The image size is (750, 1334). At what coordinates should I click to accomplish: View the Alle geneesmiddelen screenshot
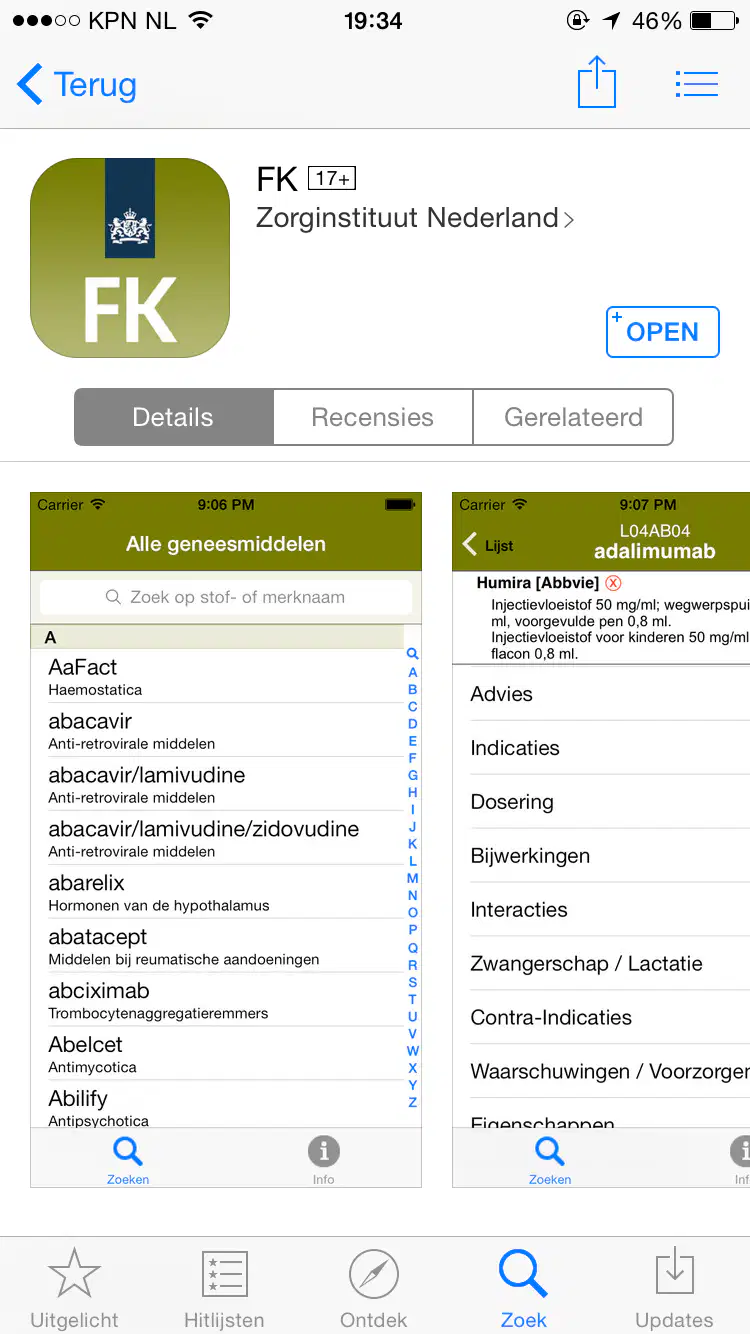226,840
